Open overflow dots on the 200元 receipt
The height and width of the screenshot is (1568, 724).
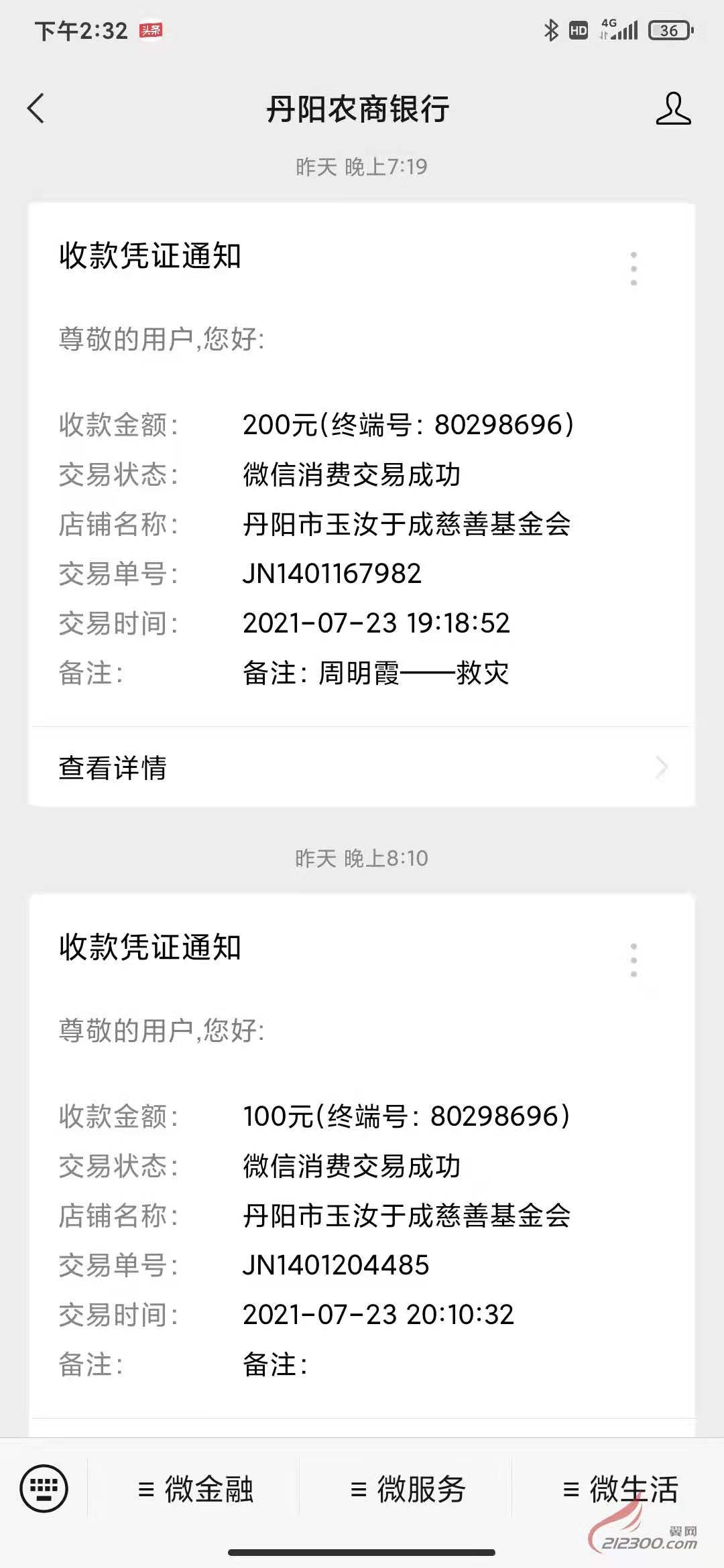coord(633,269)
